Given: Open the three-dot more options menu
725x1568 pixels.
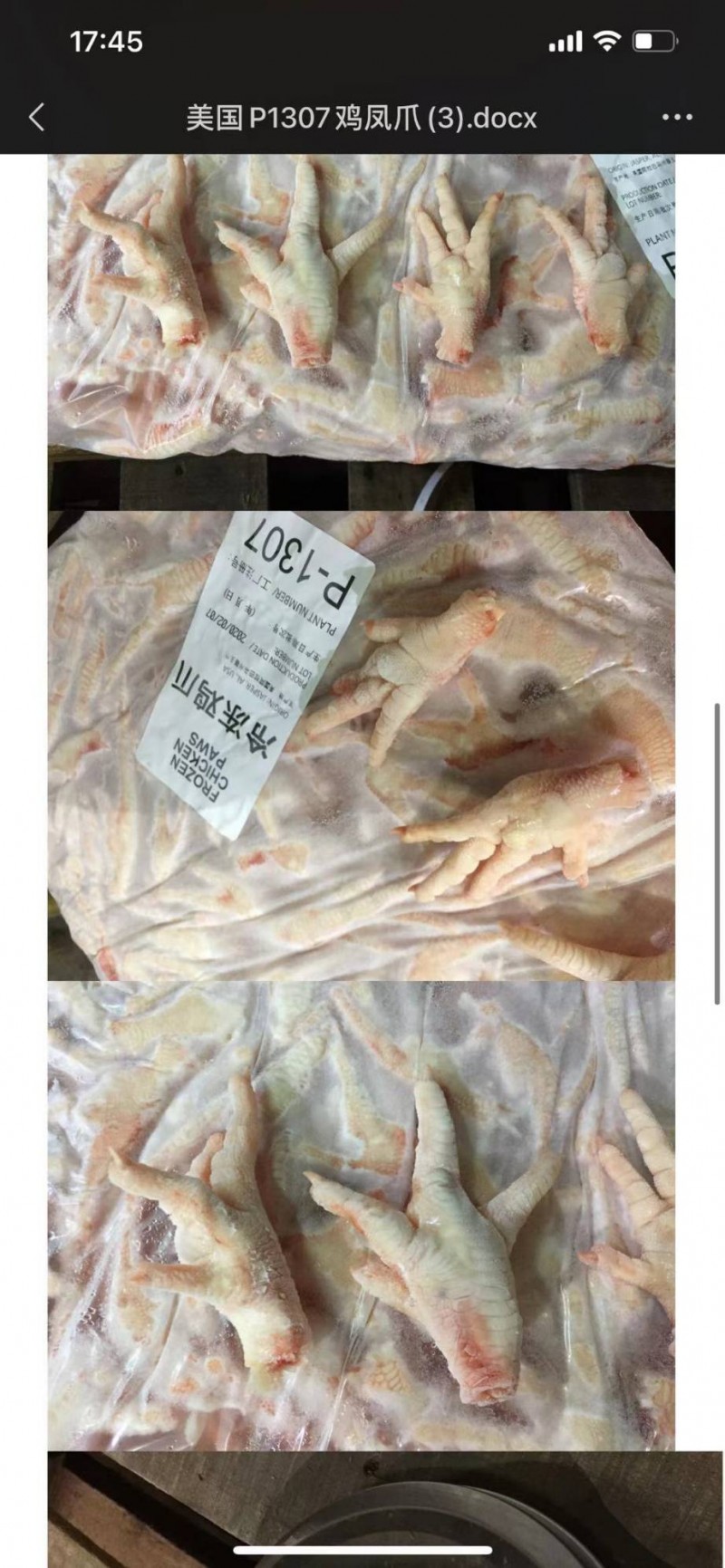Looking at the screenshot, I should [x=677, y=117].
